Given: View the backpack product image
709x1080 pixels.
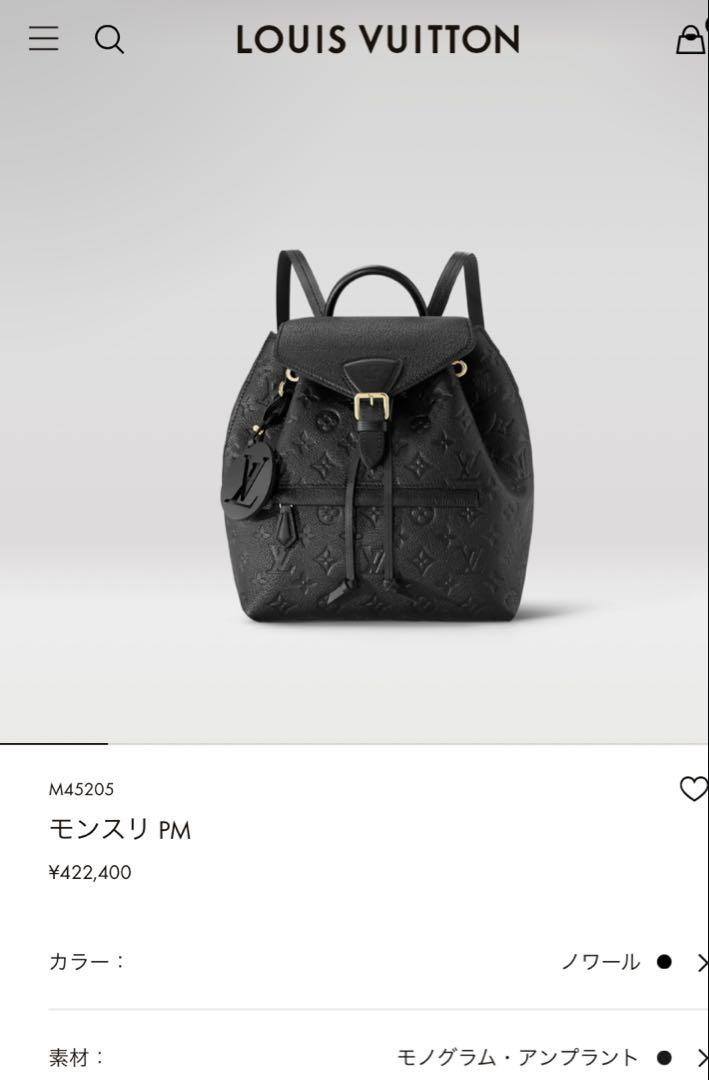Looking at the screenshot, I should click(x=377, y=437).
